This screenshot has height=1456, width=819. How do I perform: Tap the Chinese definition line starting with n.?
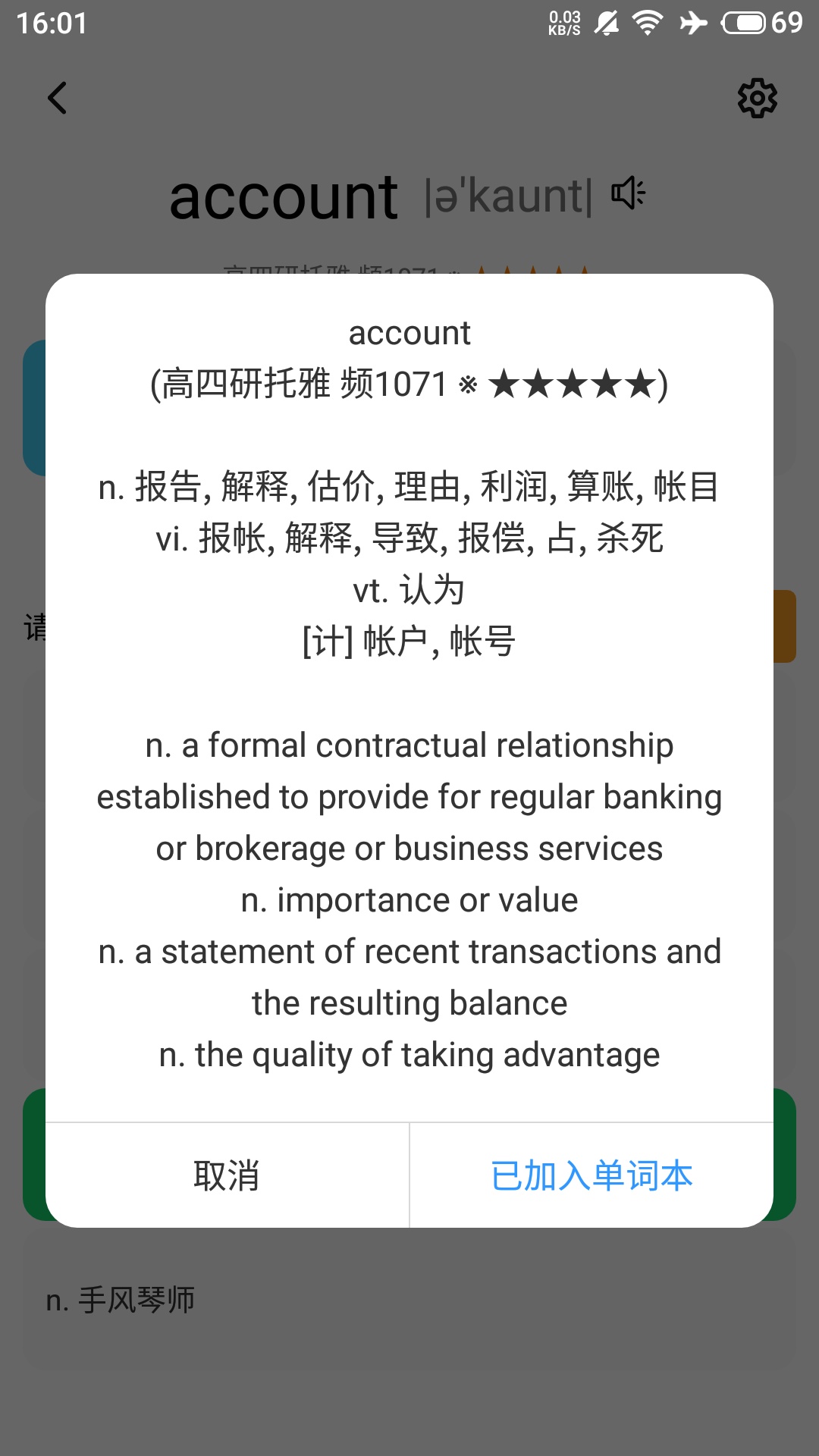pos(409,488)
